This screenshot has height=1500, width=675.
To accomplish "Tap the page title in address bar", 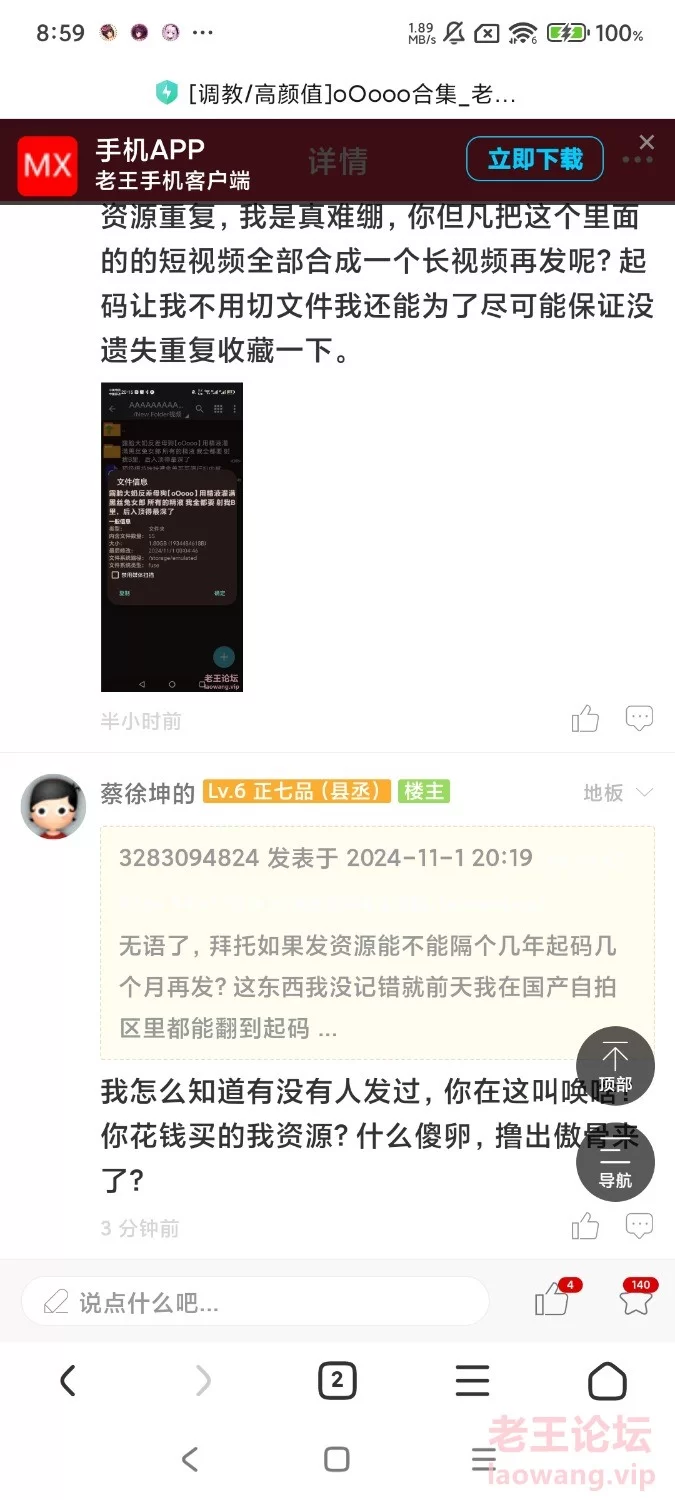I will (352, 94).
